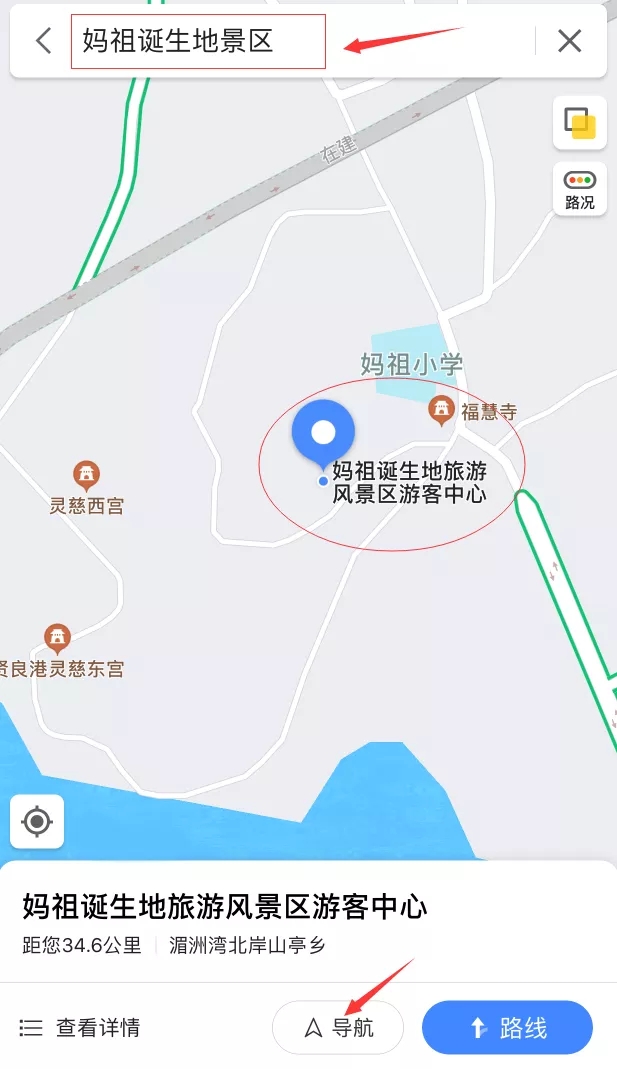
Task: Open 查看详情 for this place
Action: coord(80,1027)
